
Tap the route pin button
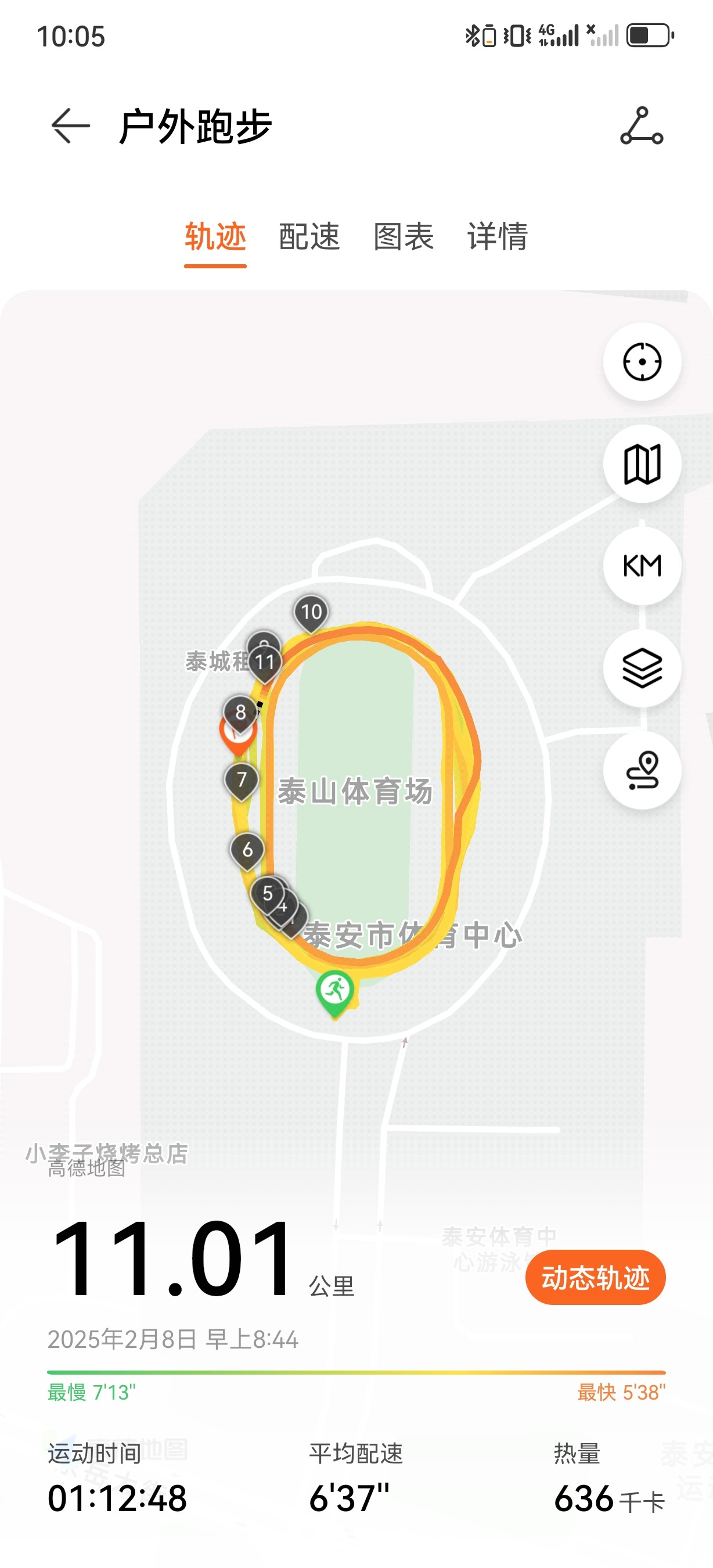pos(642,771)
